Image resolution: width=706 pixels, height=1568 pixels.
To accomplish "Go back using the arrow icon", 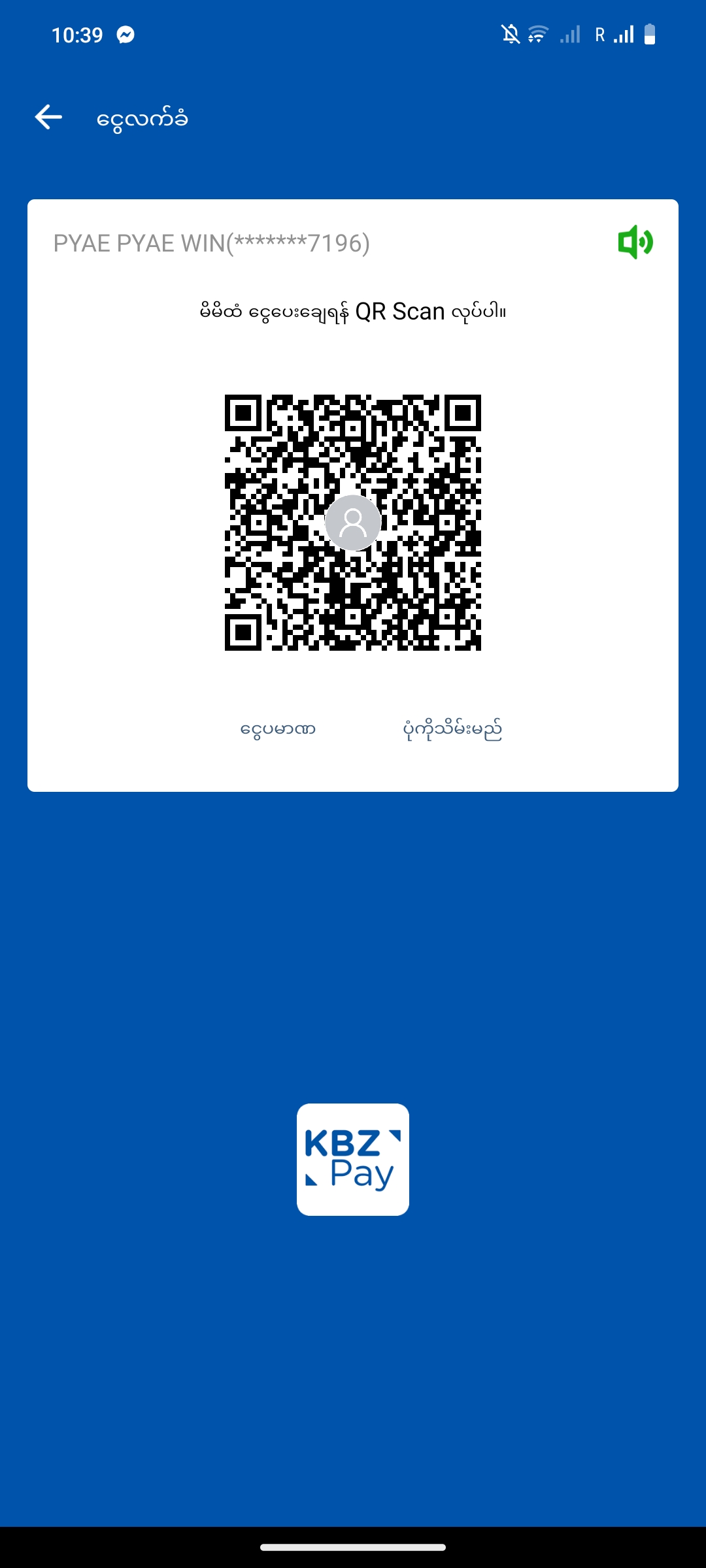I will click(x=48, y=118).
